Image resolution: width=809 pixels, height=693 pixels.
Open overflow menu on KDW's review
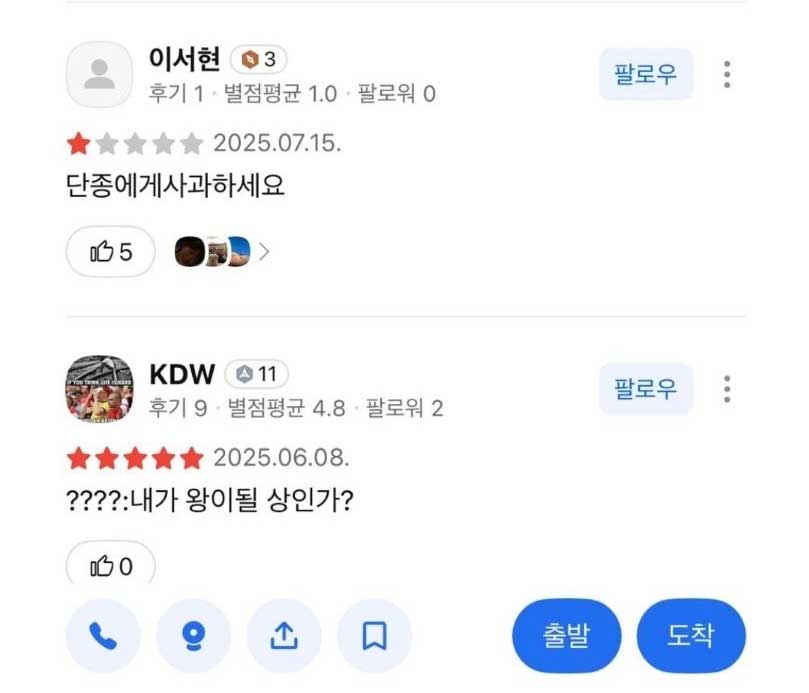pyautogui.click(x=727, y=388)
